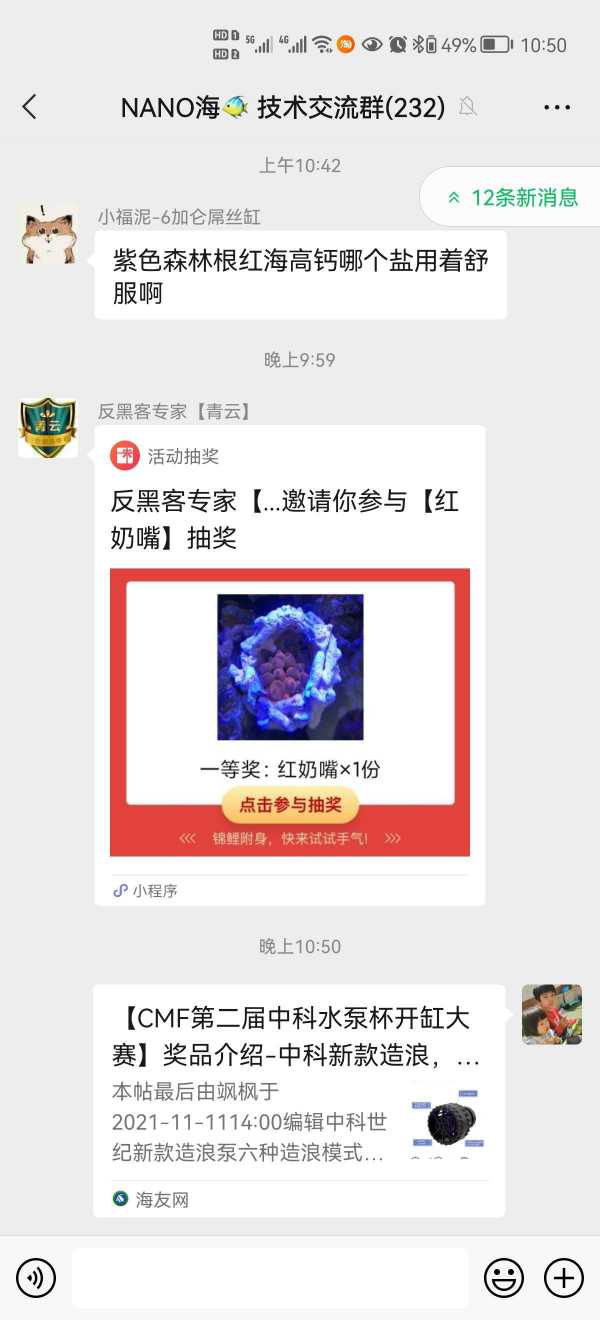Tap 点击参与抽奖 button

tap(289, 804)
